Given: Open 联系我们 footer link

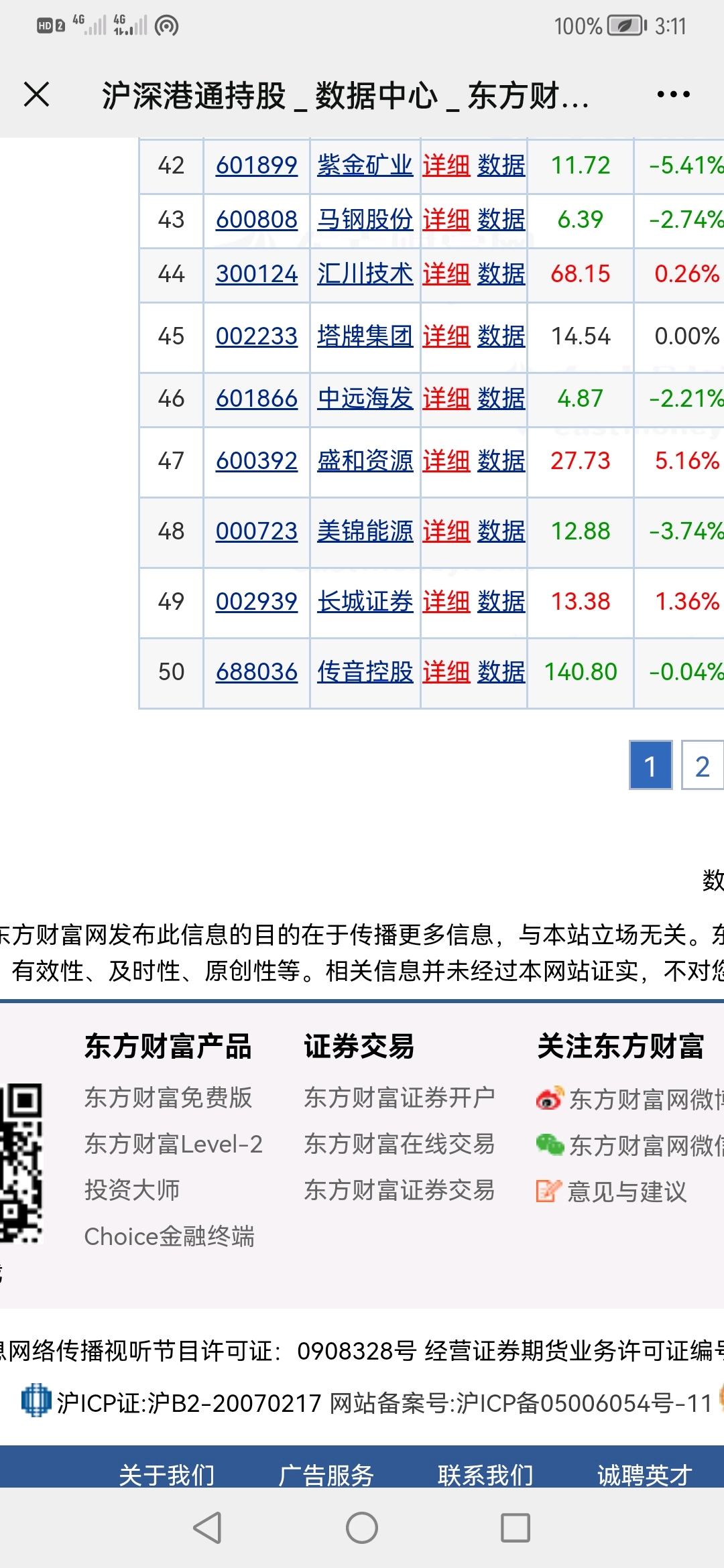Looking at the screenshot, I should (485, 1474).
